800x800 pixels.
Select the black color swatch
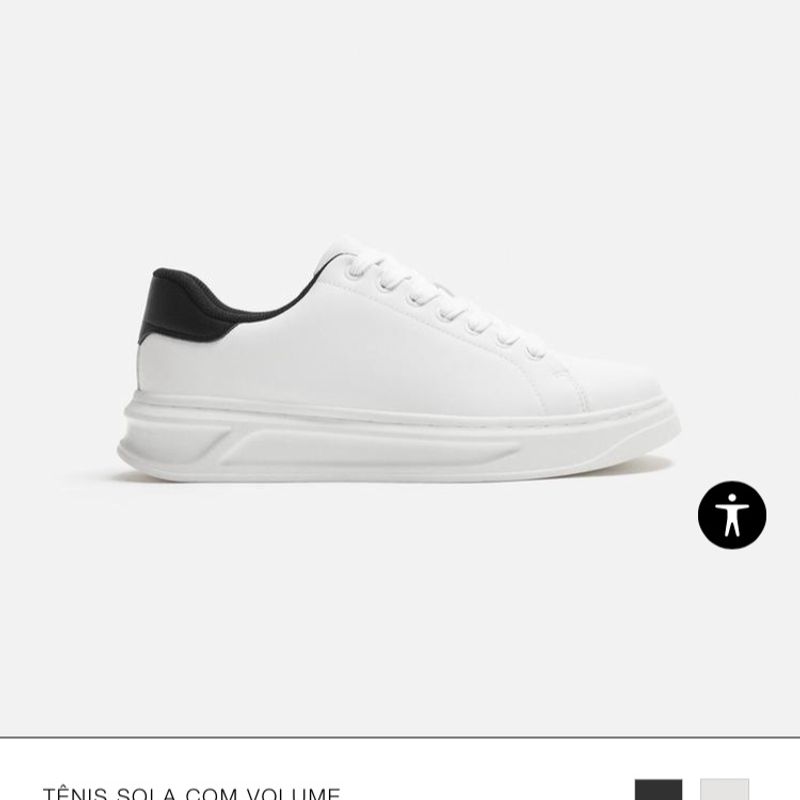658,790
